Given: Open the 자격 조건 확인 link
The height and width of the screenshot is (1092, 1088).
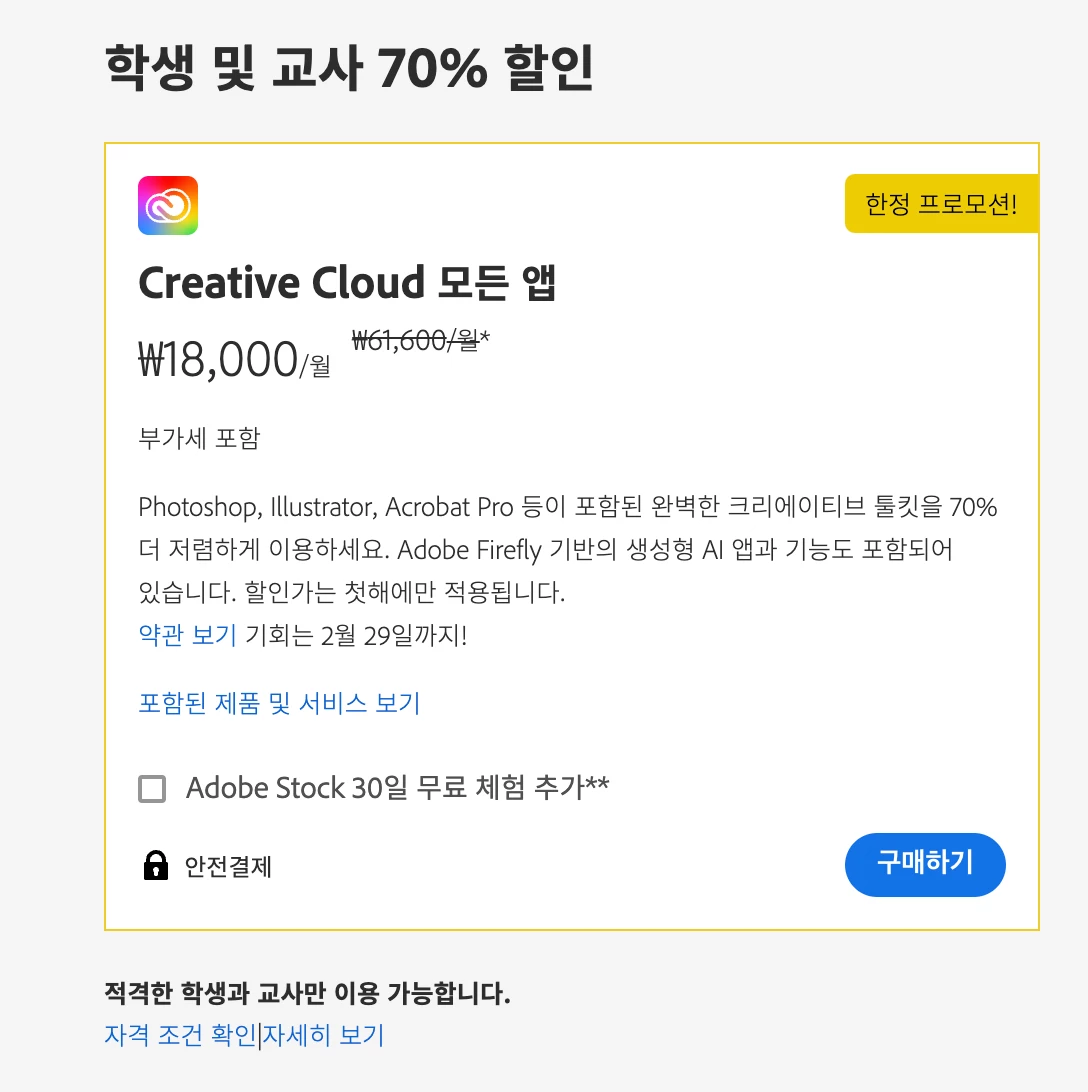Looking at the screenshot, I should (180, 1035).
